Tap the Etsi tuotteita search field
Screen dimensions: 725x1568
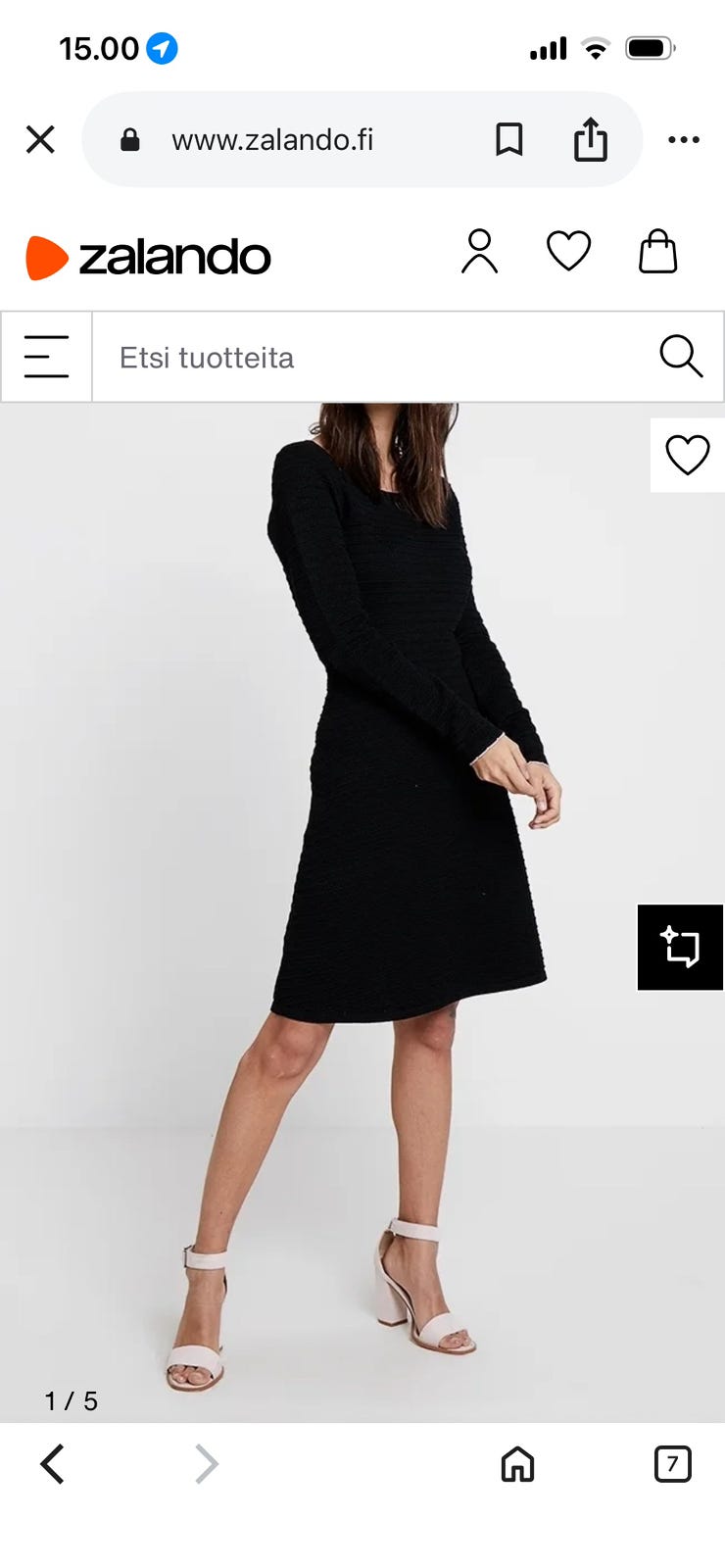click(x=372, y=358)
